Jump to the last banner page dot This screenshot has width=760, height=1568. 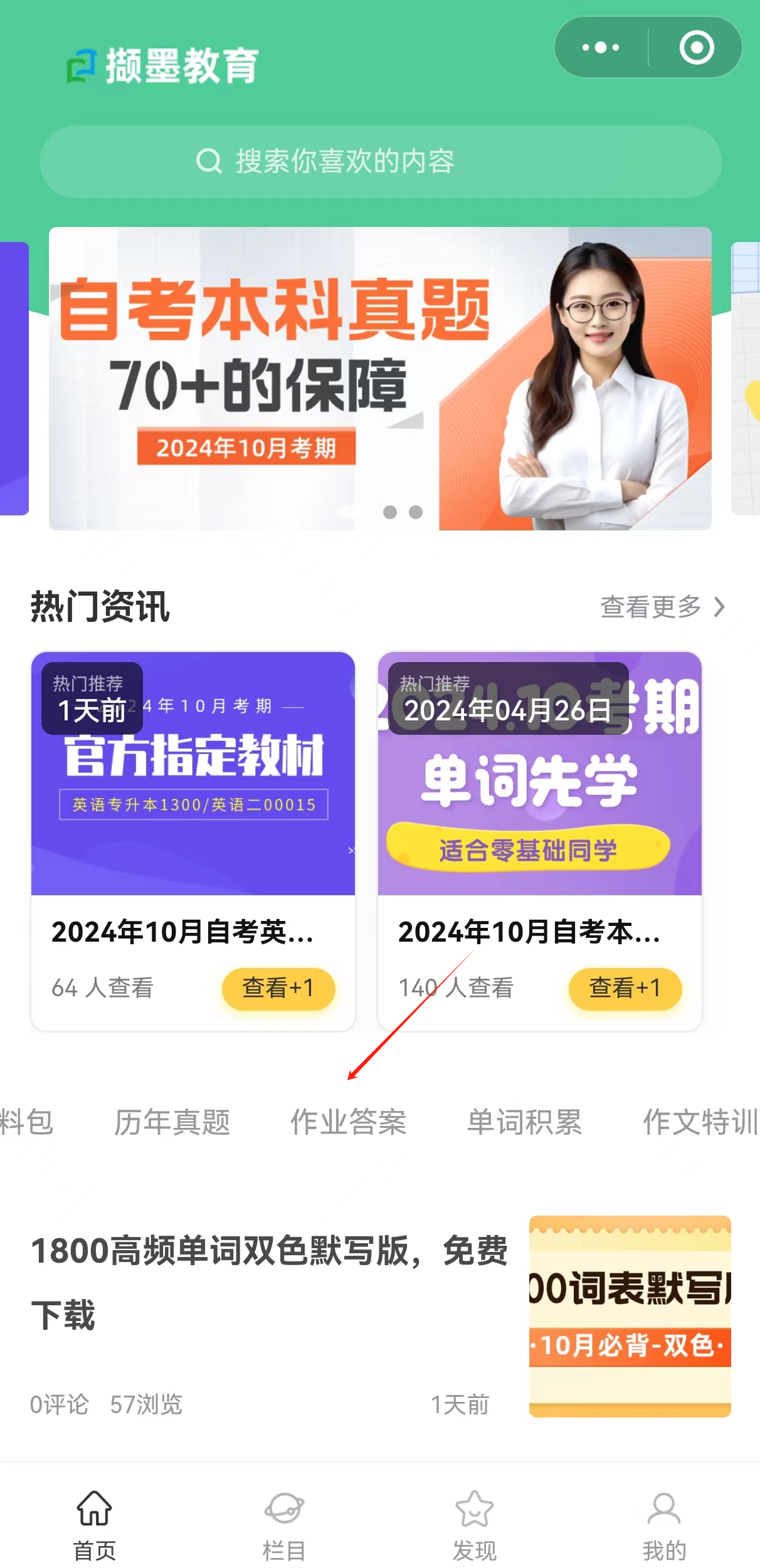pos(416,512)
